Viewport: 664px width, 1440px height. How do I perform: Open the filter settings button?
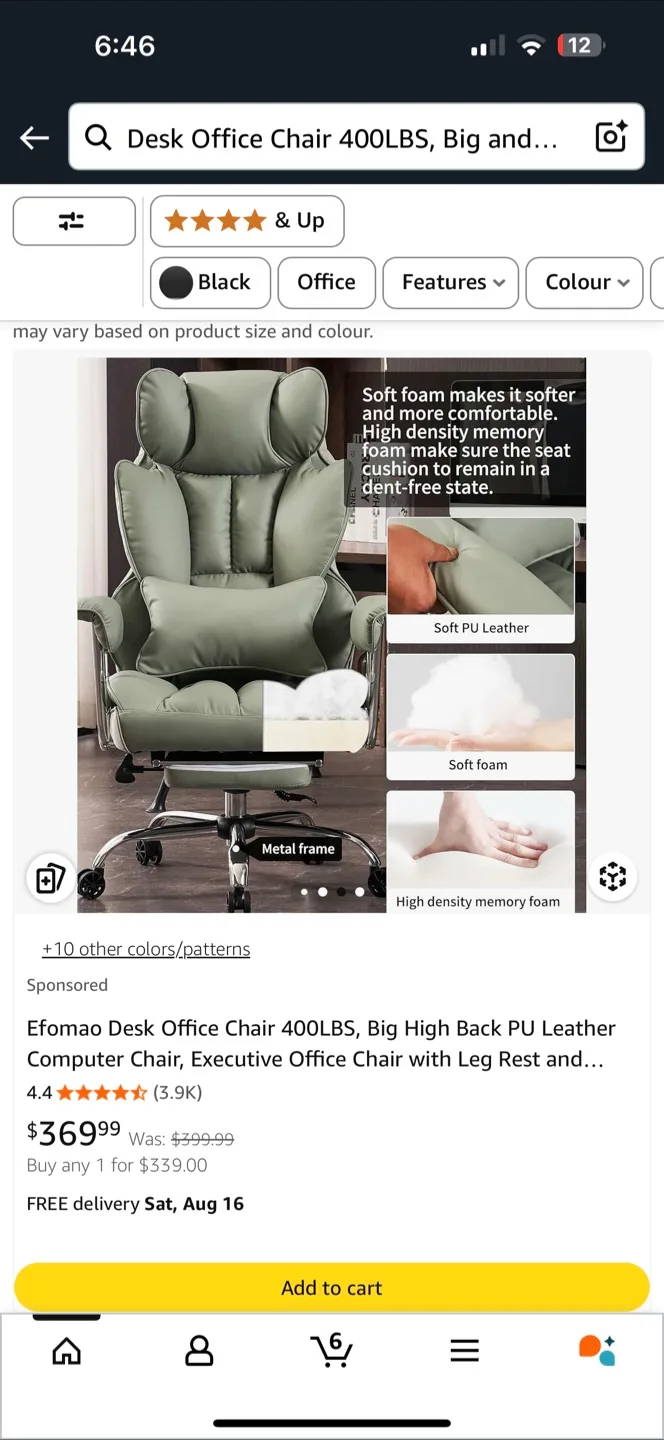73,222
